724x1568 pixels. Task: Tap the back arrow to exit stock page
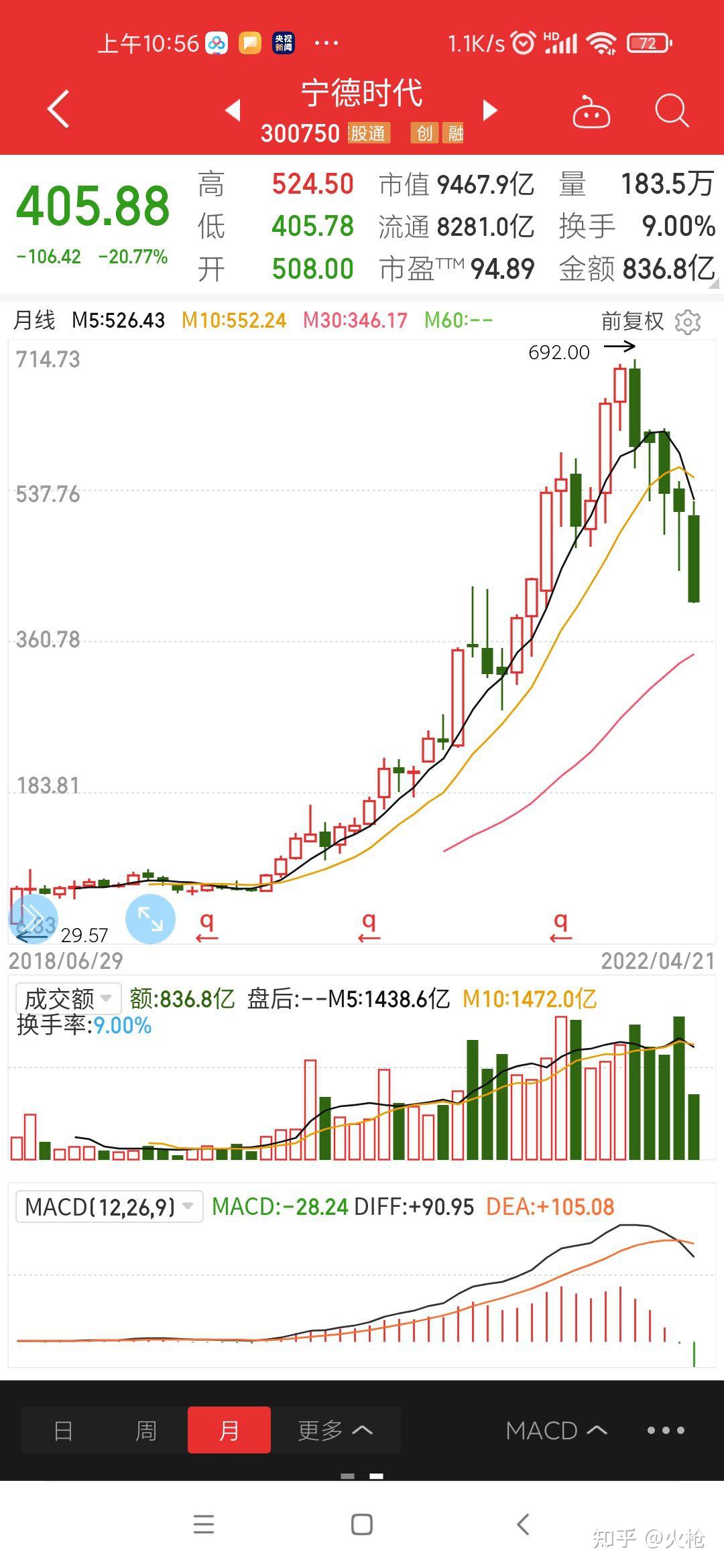(x=58, y=109)
